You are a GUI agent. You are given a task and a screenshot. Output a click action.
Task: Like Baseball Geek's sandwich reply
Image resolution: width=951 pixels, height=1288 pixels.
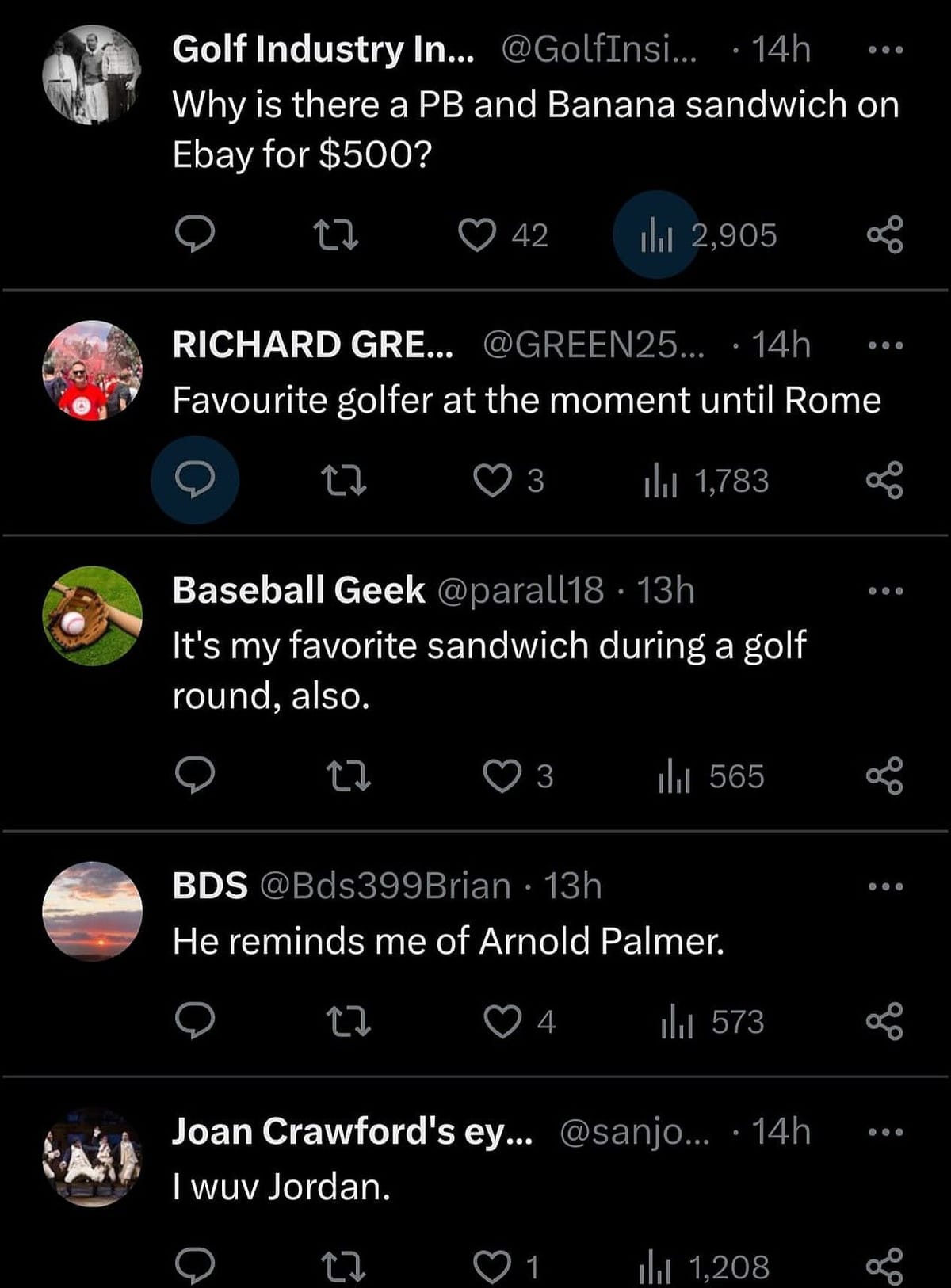tap(502, 776)
